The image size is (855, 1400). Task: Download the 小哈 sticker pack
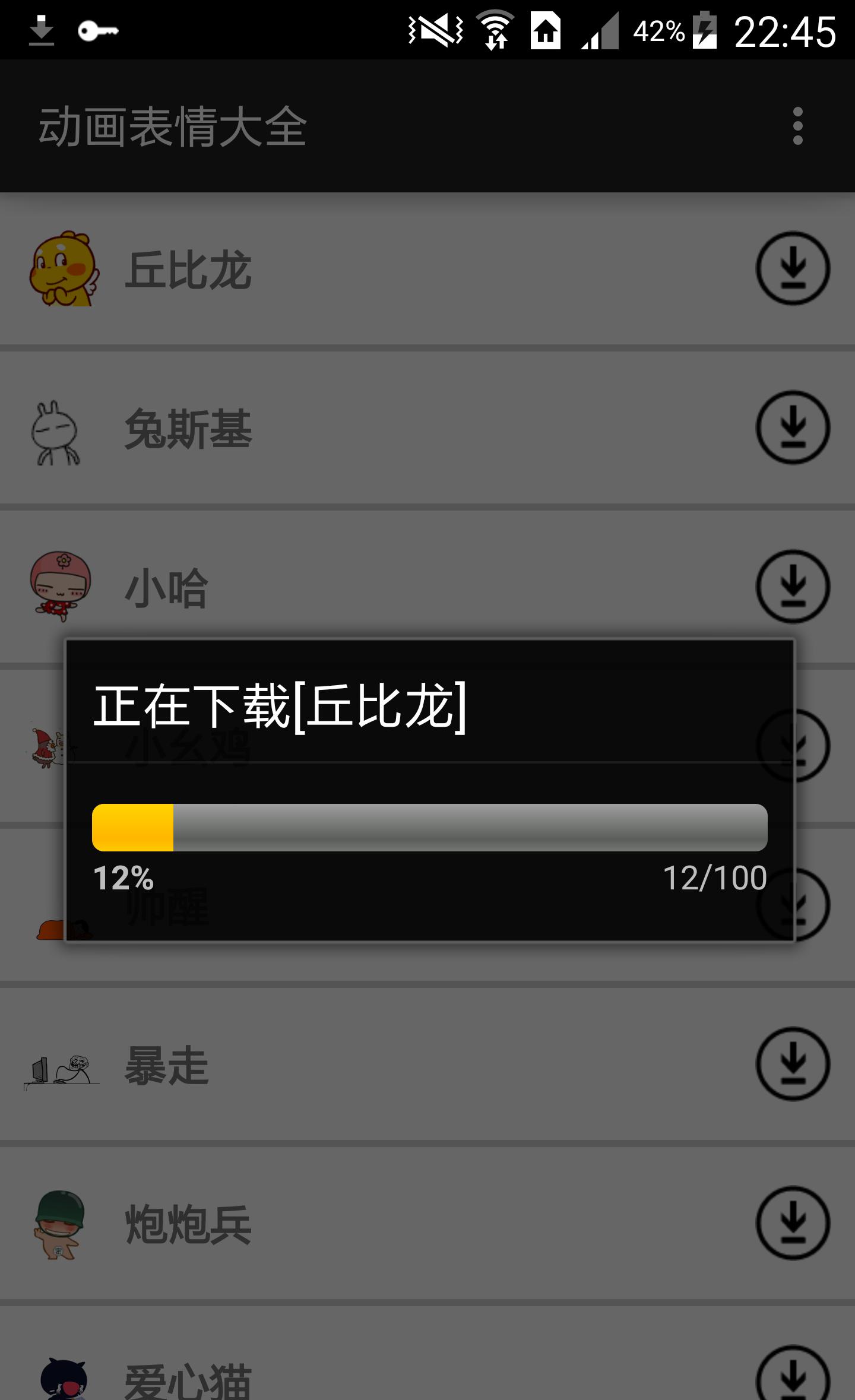pos(793,586)
